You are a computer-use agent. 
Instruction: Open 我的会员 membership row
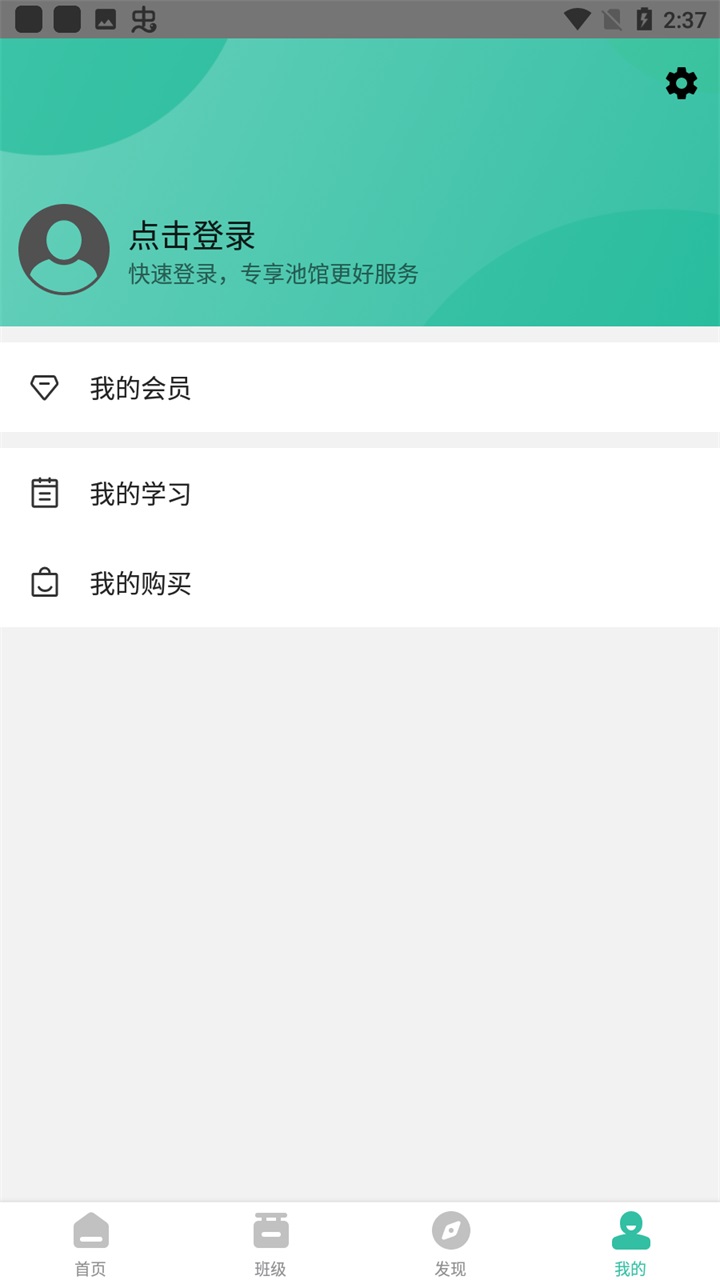360,388
